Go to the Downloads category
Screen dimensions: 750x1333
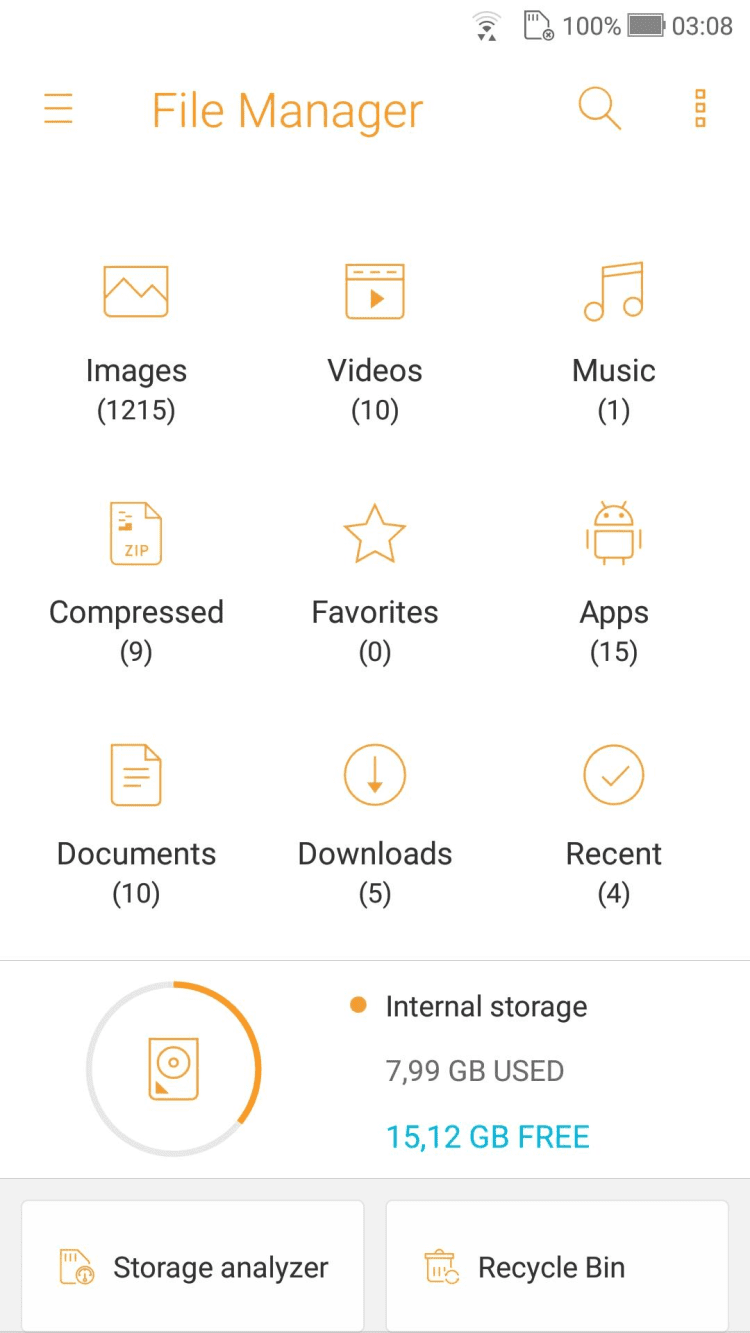[x=375, y=818]
